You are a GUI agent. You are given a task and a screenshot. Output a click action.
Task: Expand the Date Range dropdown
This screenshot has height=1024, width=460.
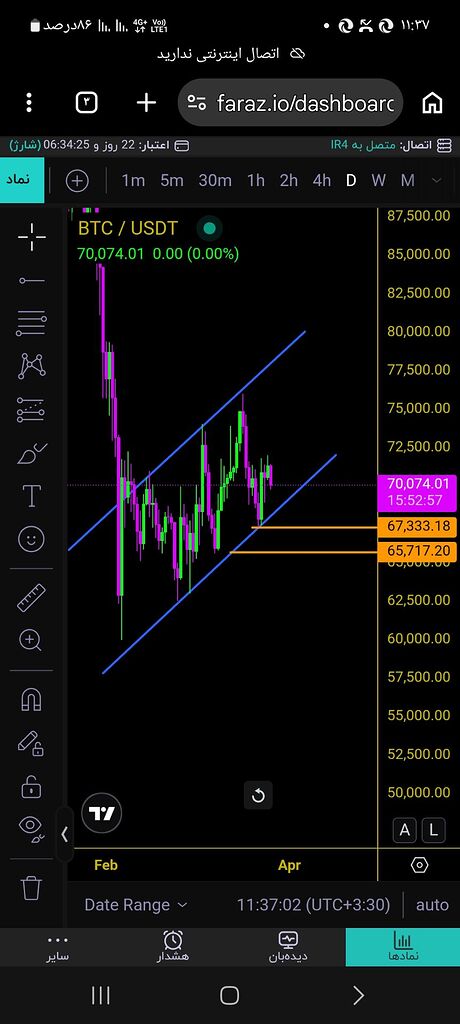pyautogui.click(x=136, y=904)
